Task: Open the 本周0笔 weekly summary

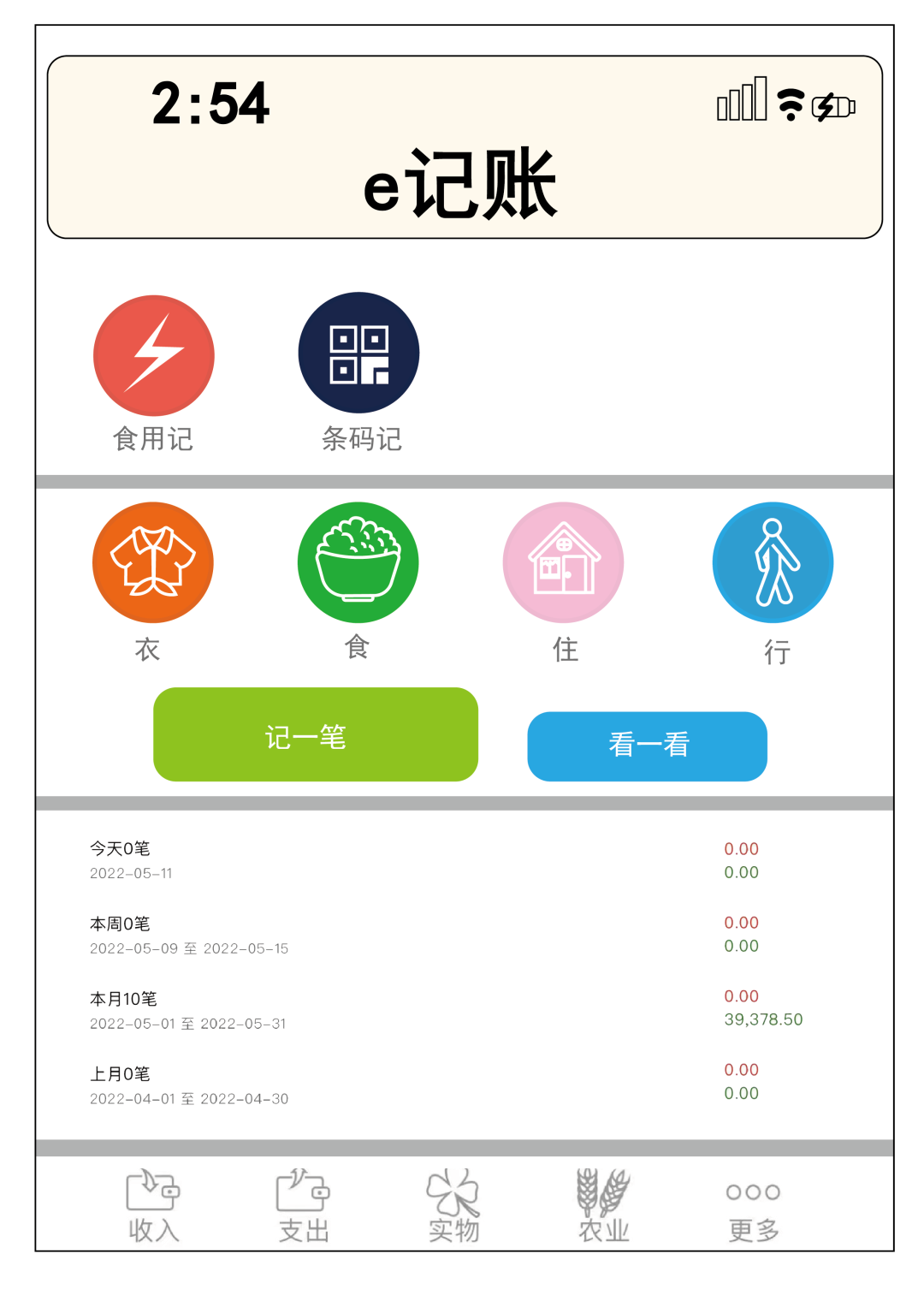Action: (462, 935)
